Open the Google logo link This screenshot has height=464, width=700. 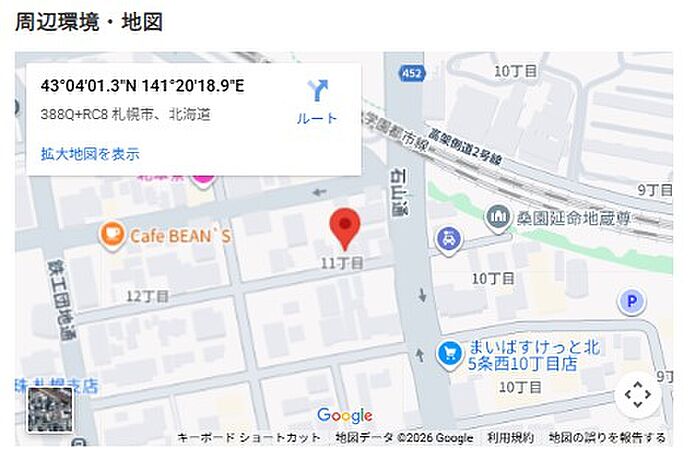[x=345, y=416]
